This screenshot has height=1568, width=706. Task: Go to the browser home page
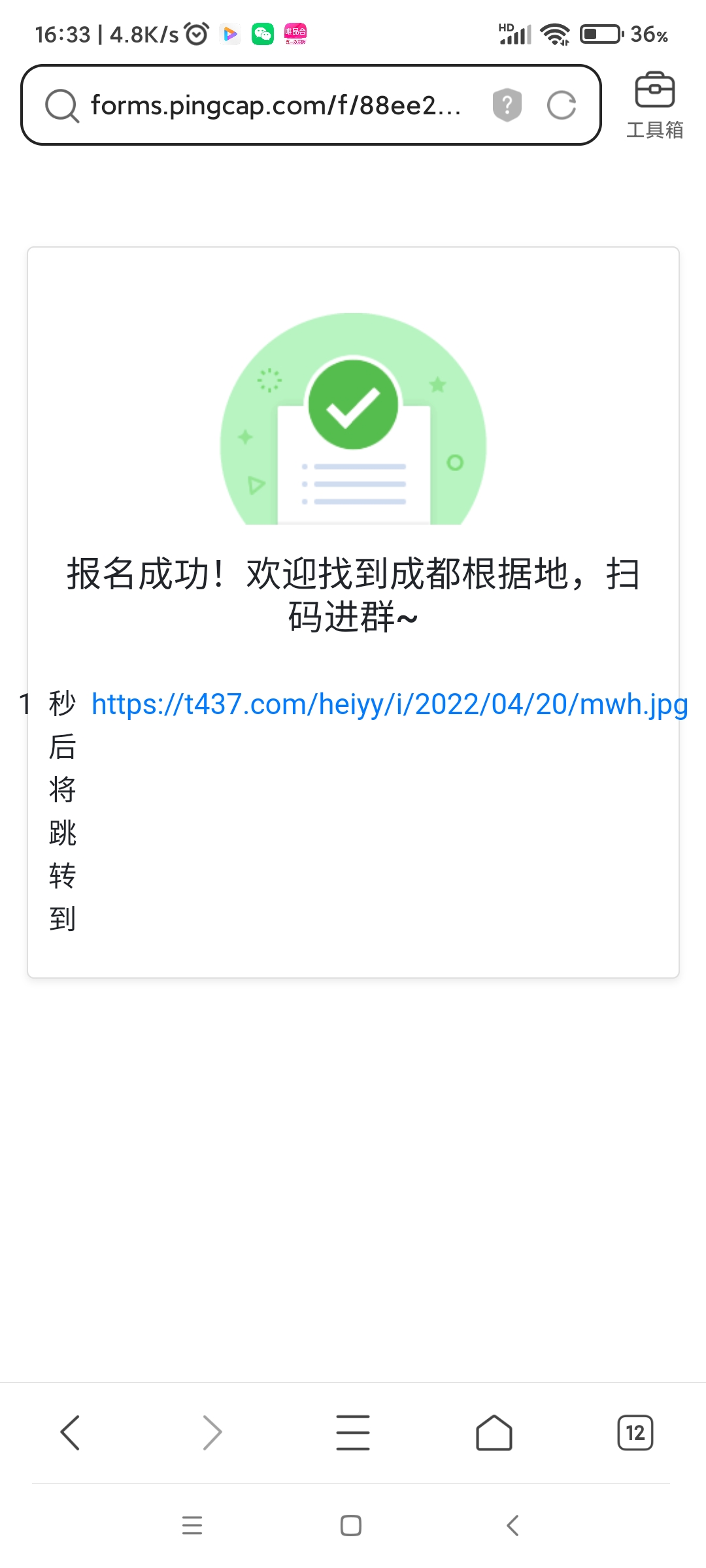pyautogui.click(x=494, y=1433)
